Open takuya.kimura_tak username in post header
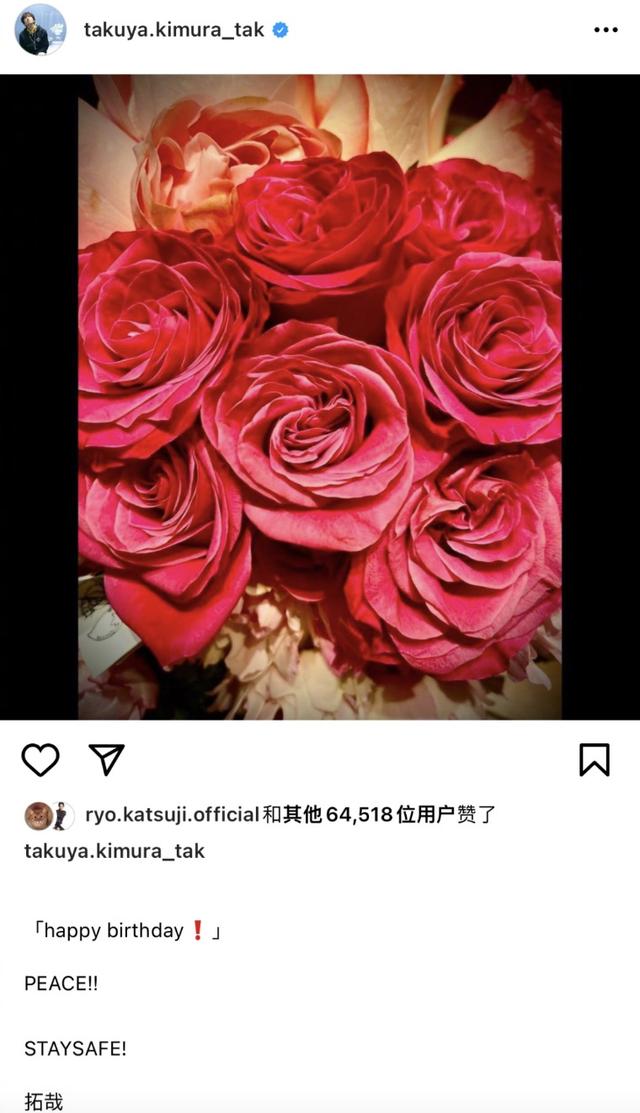Screen dimensions: 640x1113 tap(173, 30)
